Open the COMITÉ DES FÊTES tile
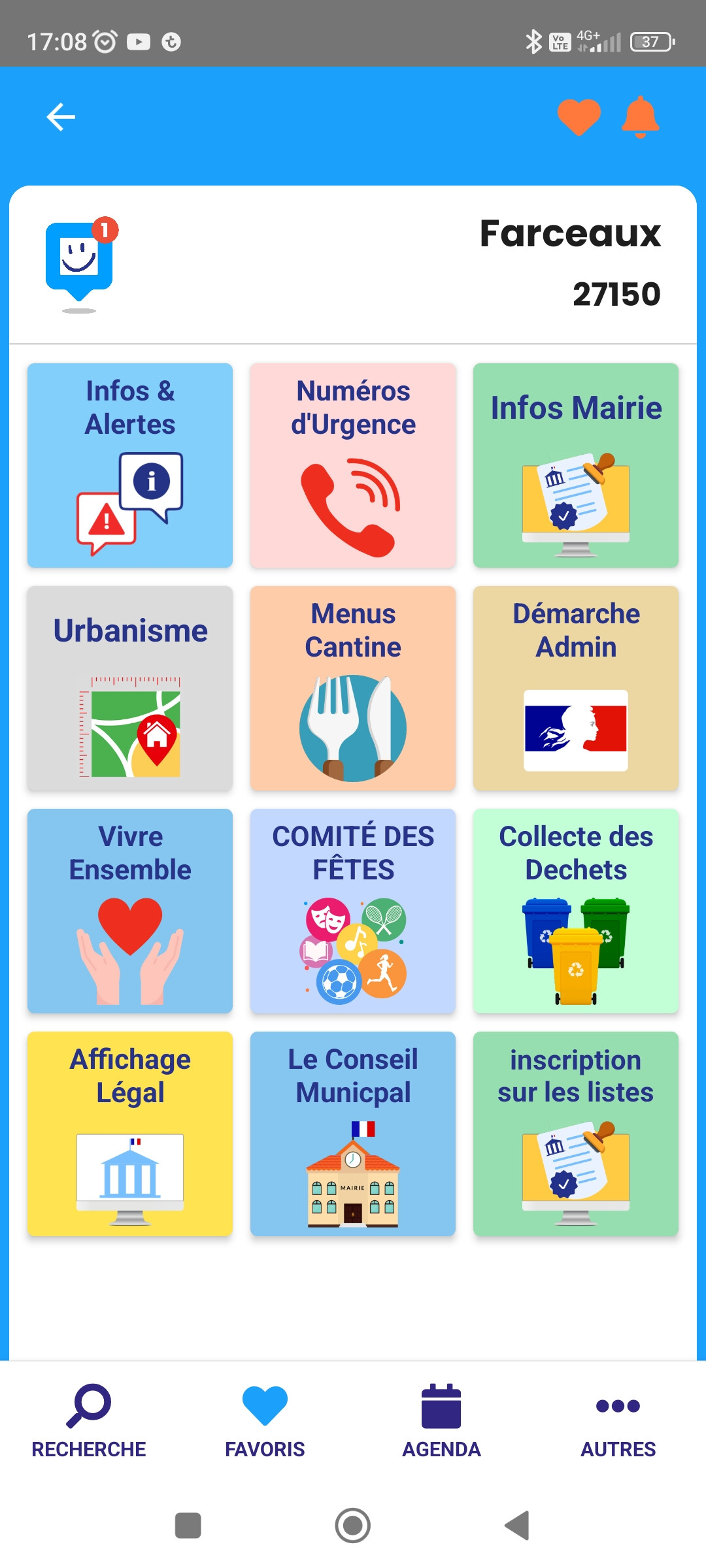 [x=353, y=911]
